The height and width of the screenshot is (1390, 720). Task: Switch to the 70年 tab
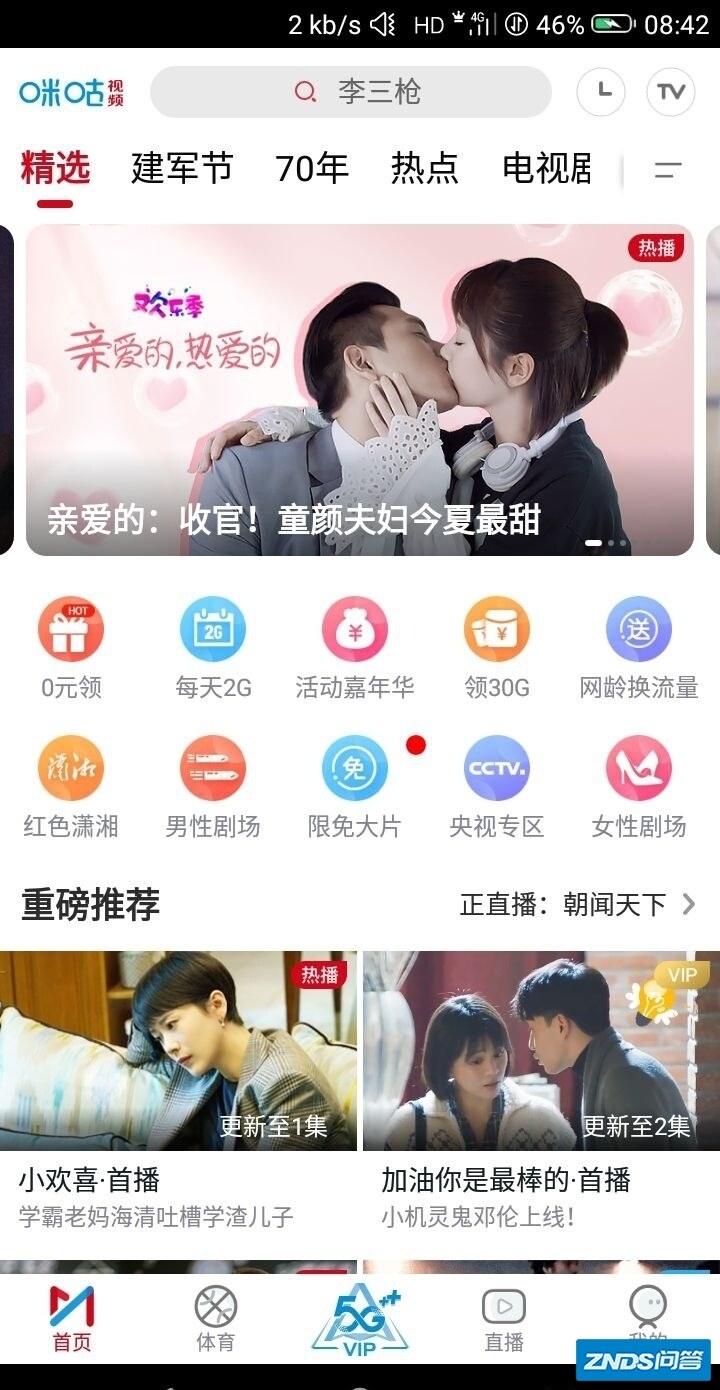tap(312, 168)
